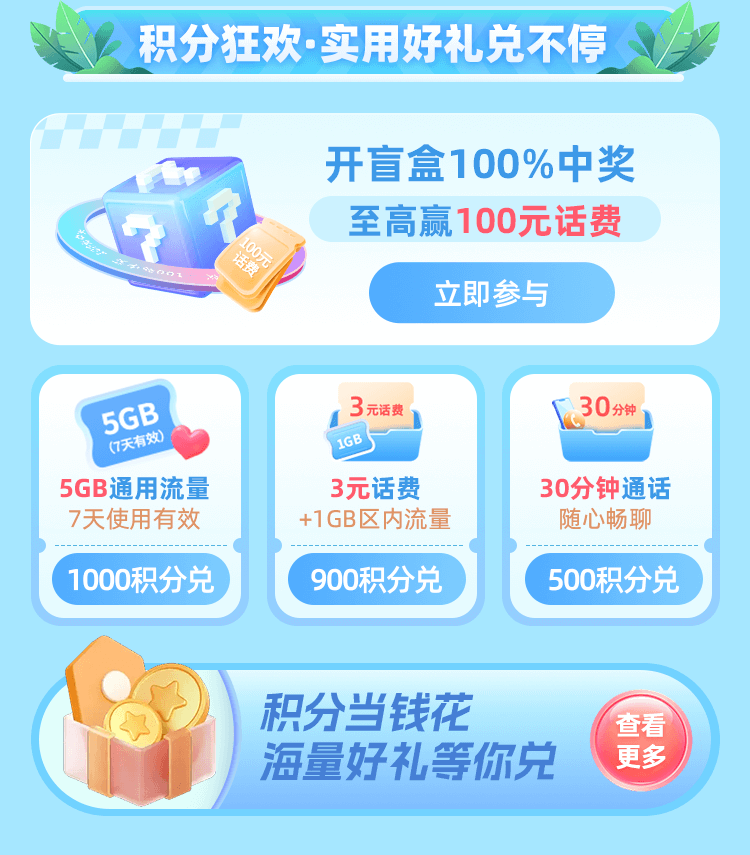Image resolution: width=750 pixels, height=855 pixels.
Task: Tap 立即参与 to open the blind box
Action: (491, 293)
